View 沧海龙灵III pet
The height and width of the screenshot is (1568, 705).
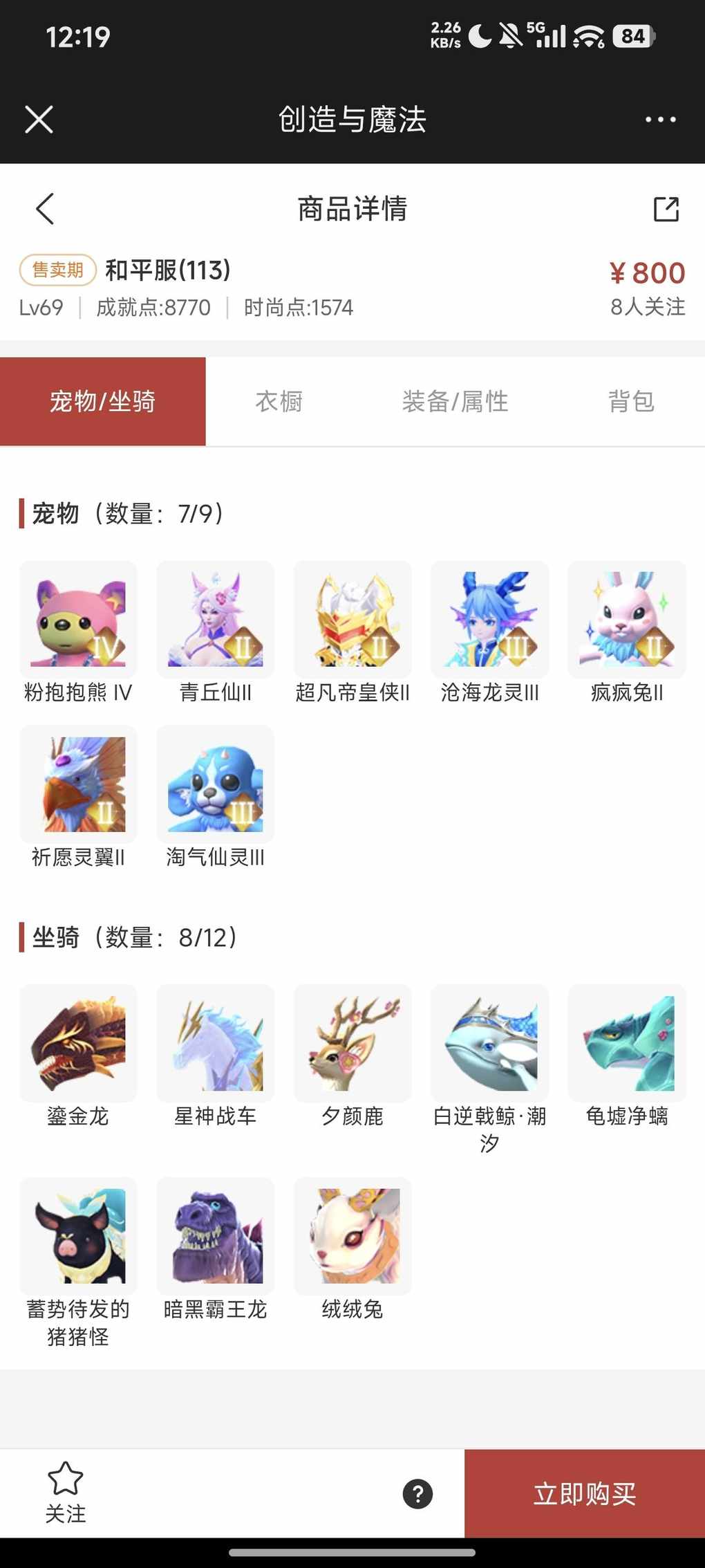pyautogui.click(x=489, y=620)
